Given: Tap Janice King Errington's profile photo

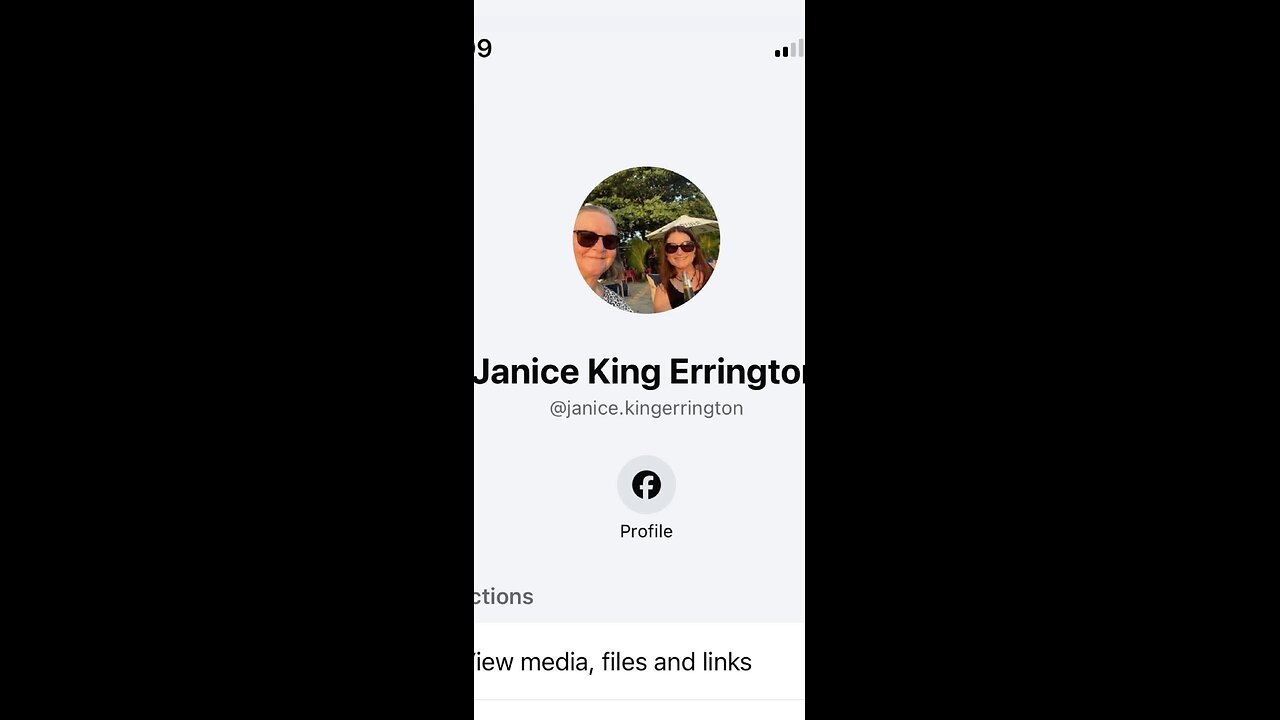Looking at the screenshot, I should [x=646, y=240].
